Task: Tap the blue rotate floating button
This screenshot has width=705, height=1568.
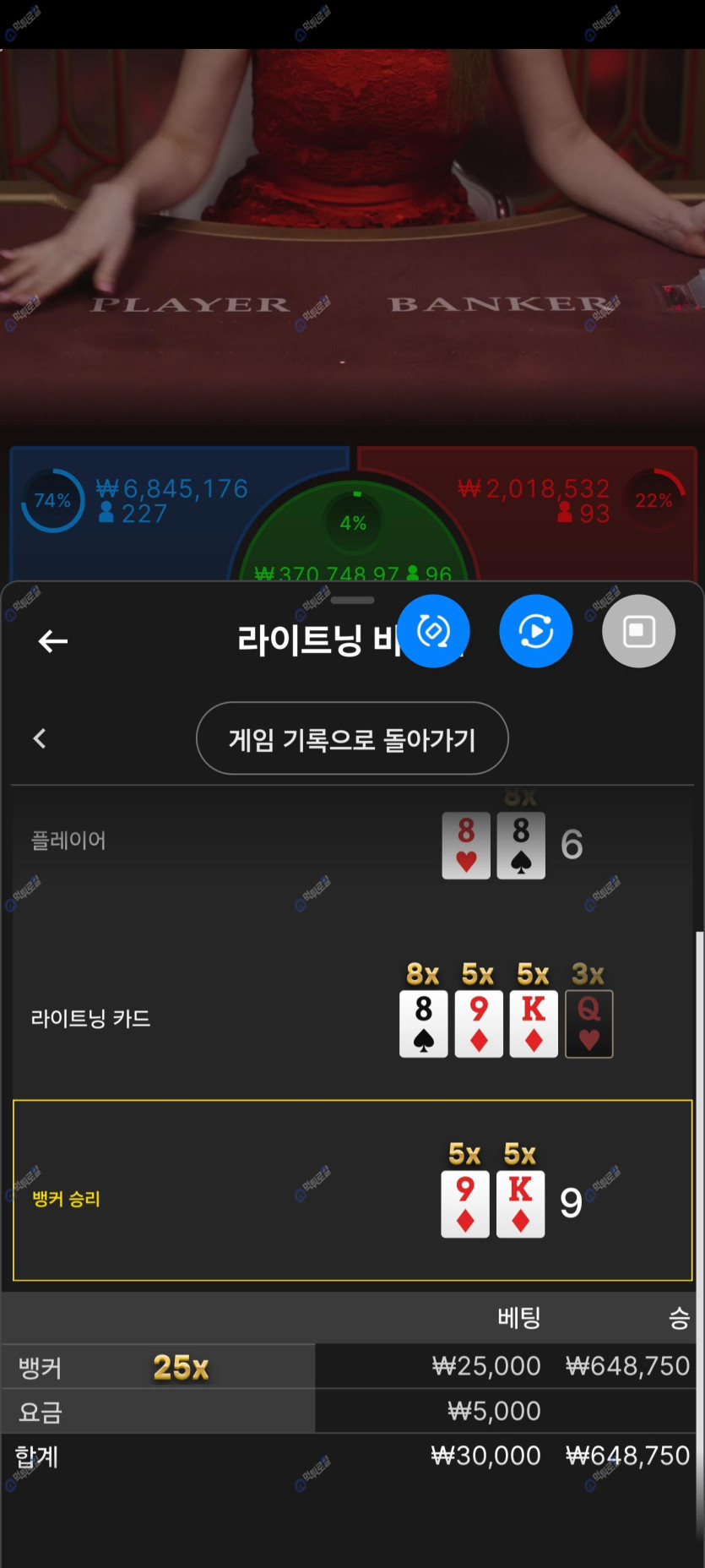Action: click(x=434, y=631)
